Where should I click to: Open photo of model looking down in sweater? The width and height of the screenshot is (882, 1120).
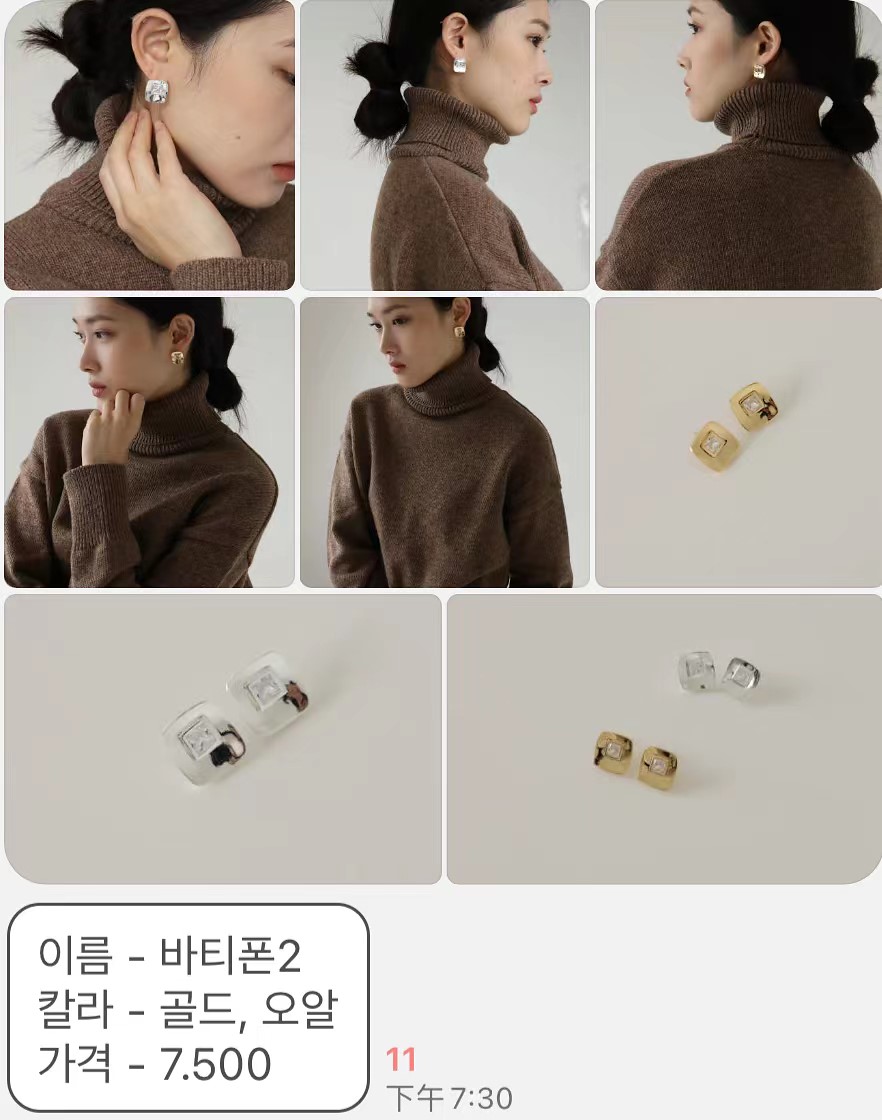pos(444,442)
